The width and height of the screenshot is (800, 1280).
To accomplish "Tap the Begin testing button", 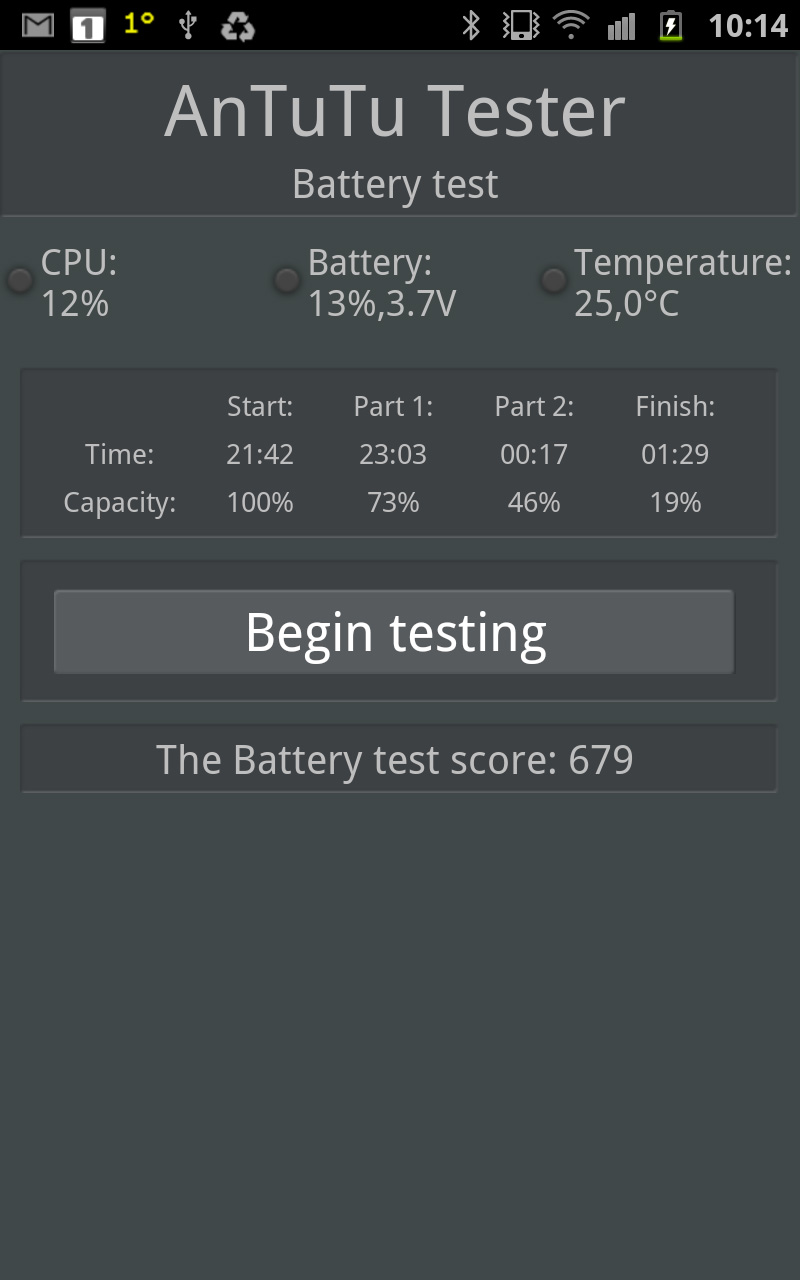I will (x=394, y=632).
